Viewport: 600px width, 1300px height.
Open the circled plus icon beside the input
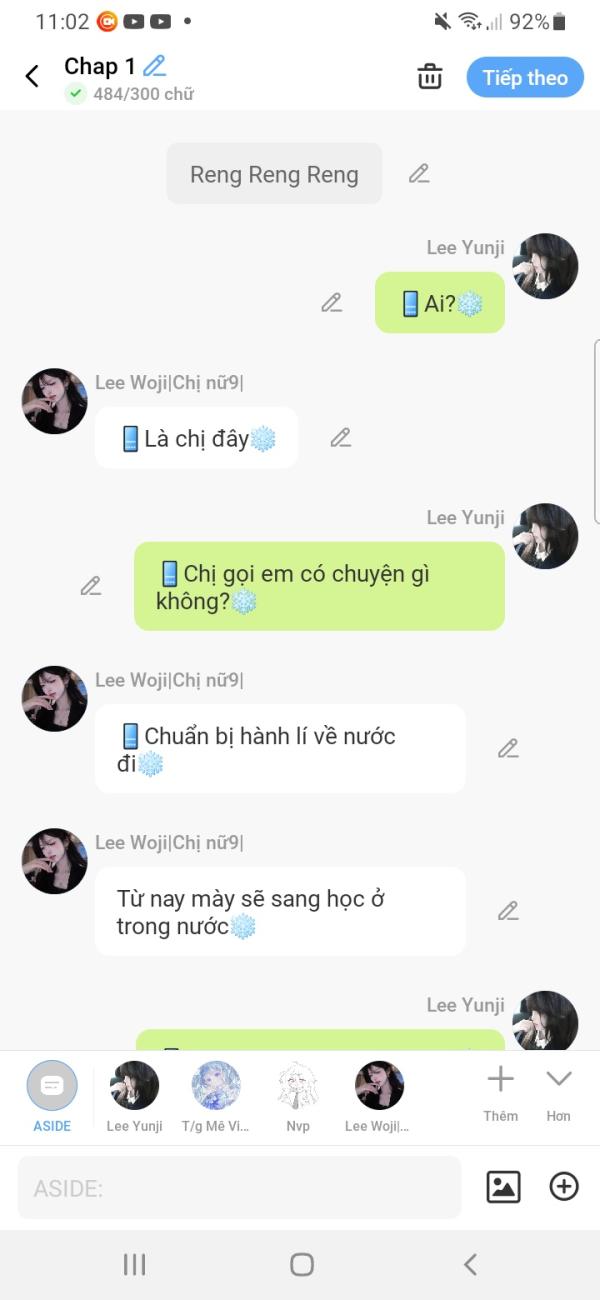point(564,1187)
